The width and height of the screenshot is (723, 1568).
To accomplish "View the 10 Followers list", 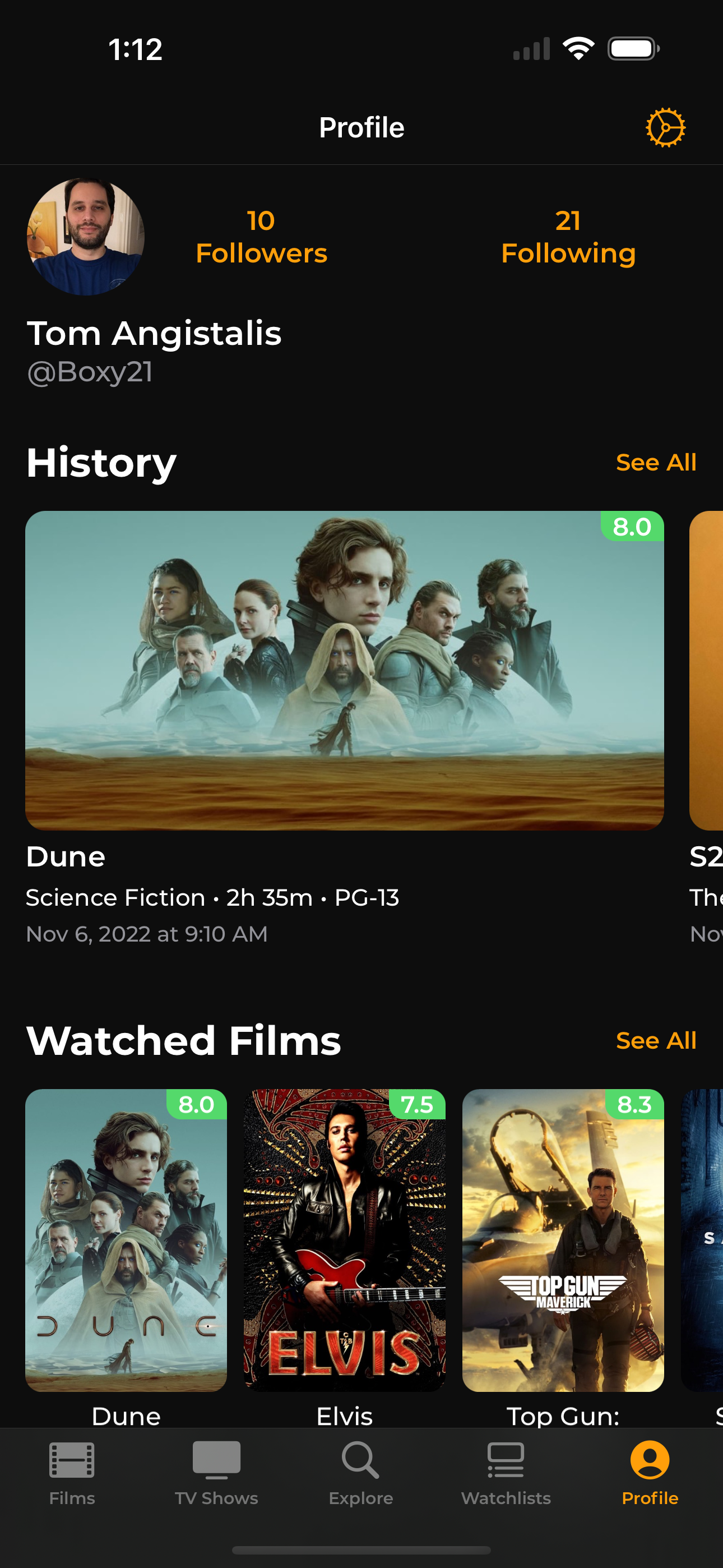I will click(261, 237).
